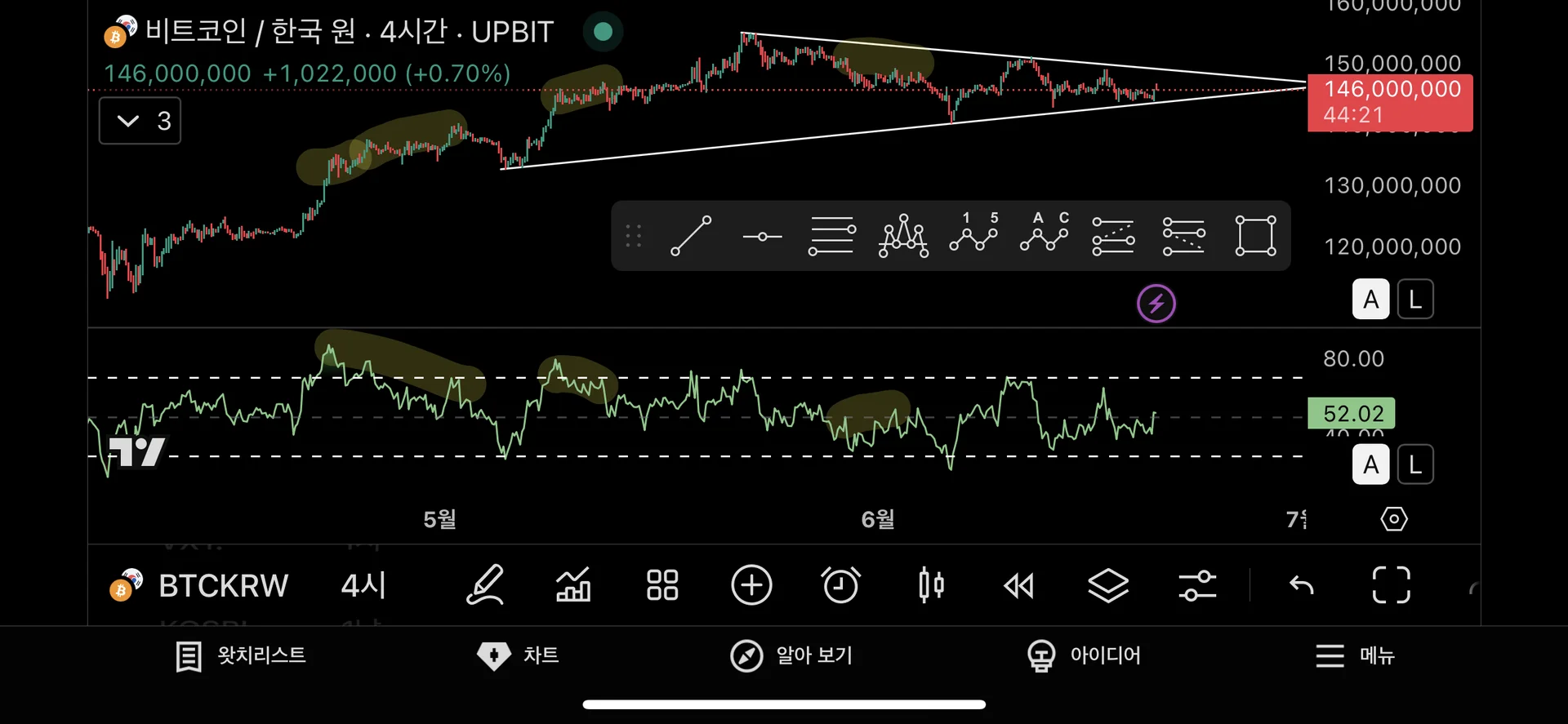Open chart settings sliders

click(x=1197, y=585)
